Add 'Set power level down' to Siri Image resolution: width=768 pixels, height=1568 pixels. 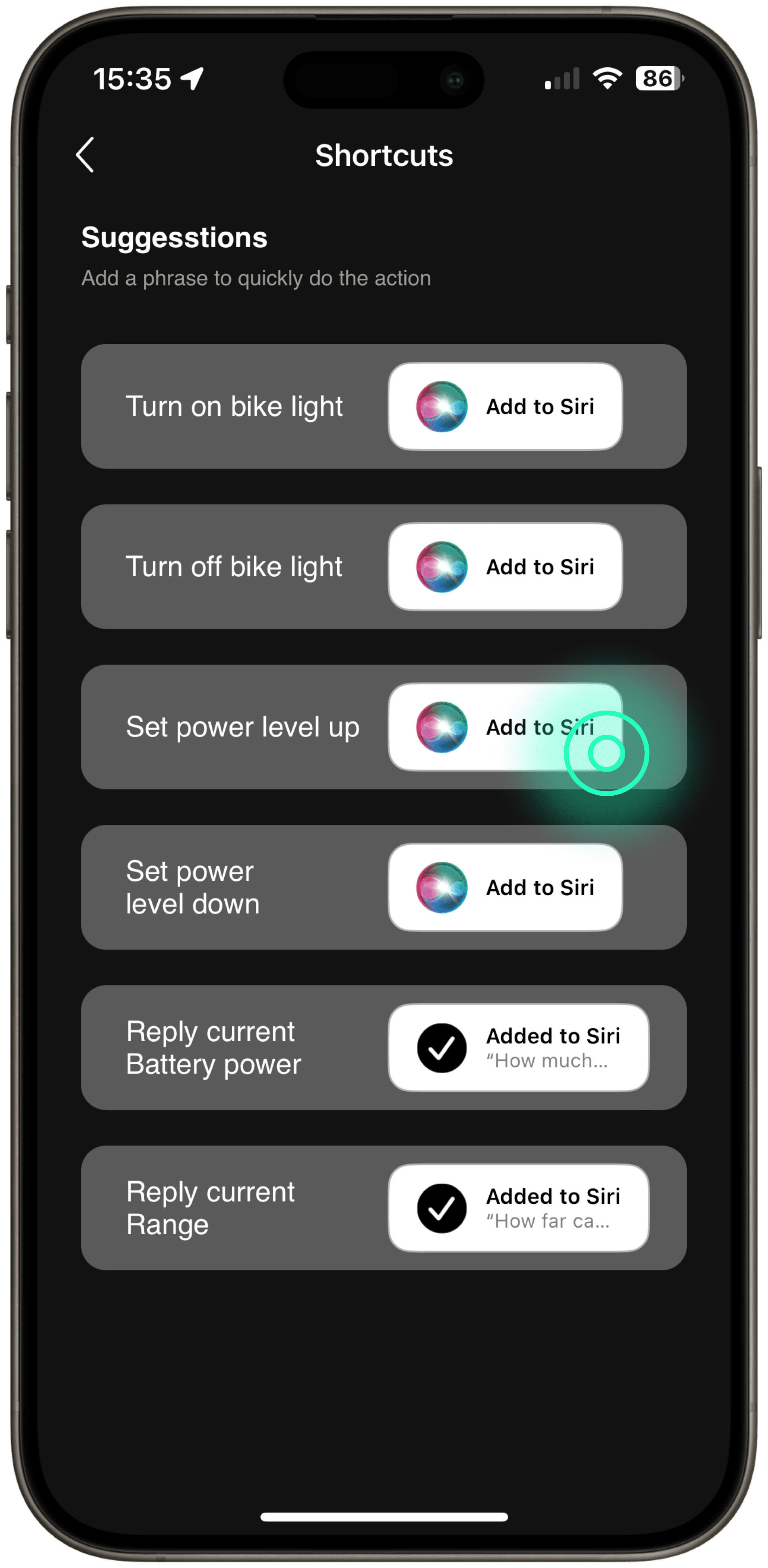505,888
